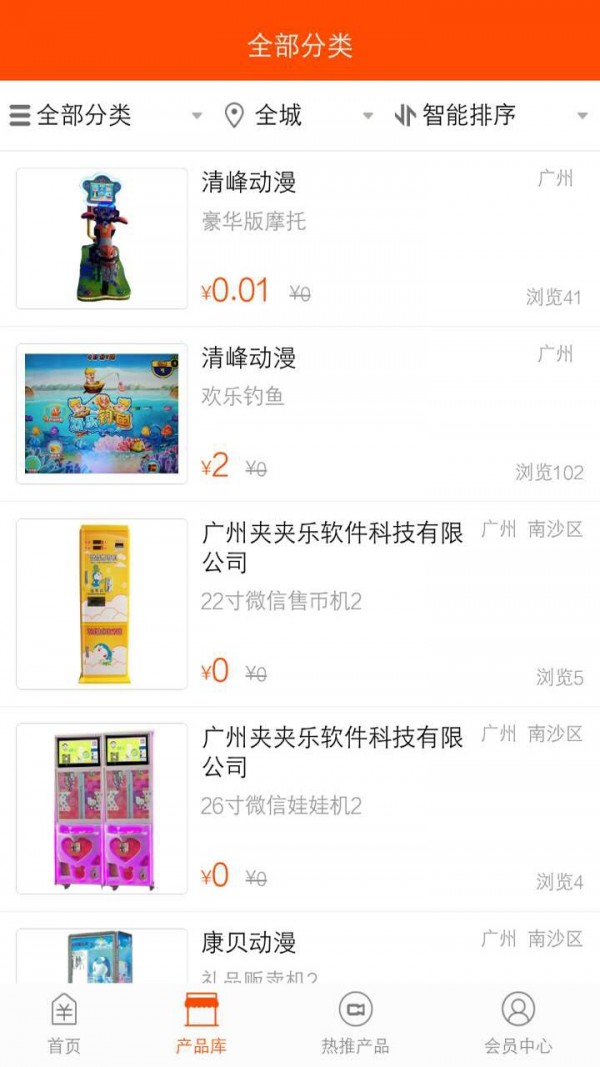Open the 欢乐钓鱼 product listing
600x1067 pixels.
point(300,413)
